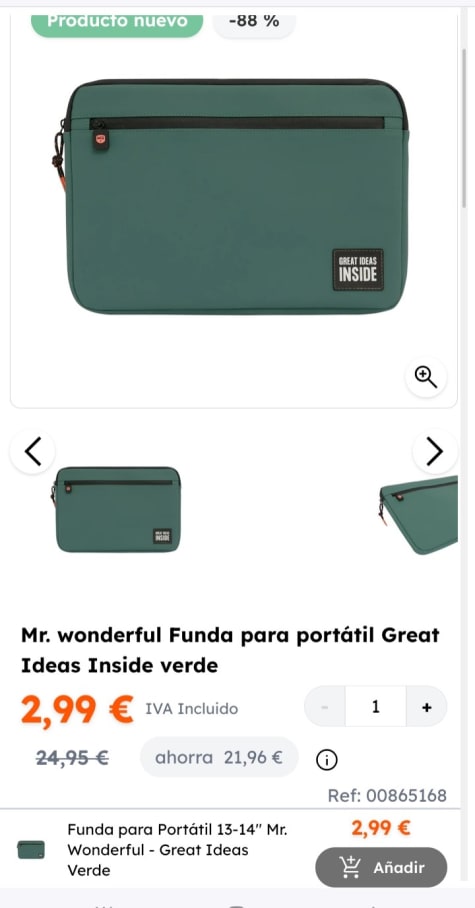This screenshot has width=475, height=908.
Task: Decrease quantity with the minus button
Action: pyautogui.click(x=325, y=706)
